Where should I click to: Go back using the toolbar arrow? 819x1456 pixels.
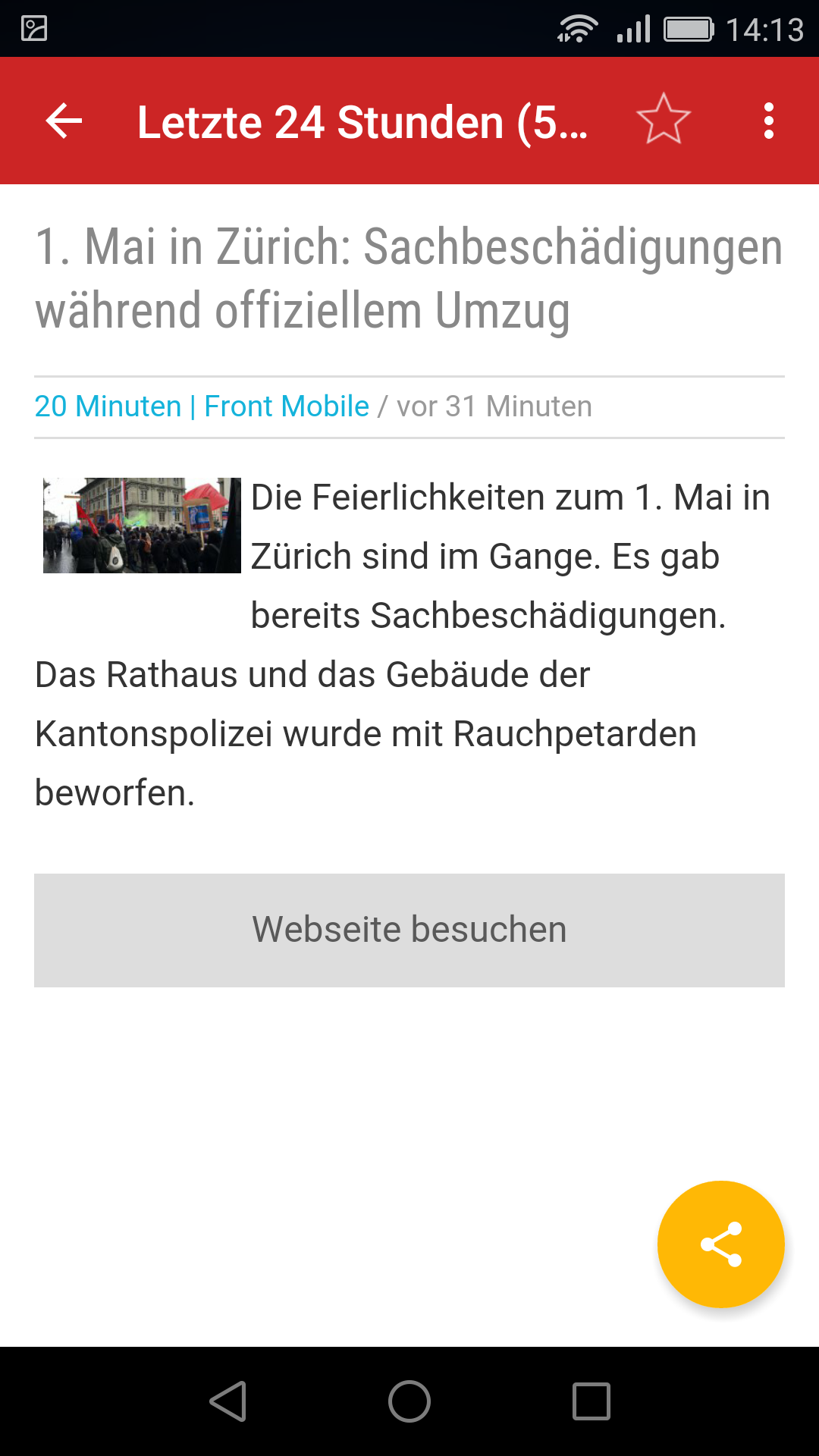64,121
